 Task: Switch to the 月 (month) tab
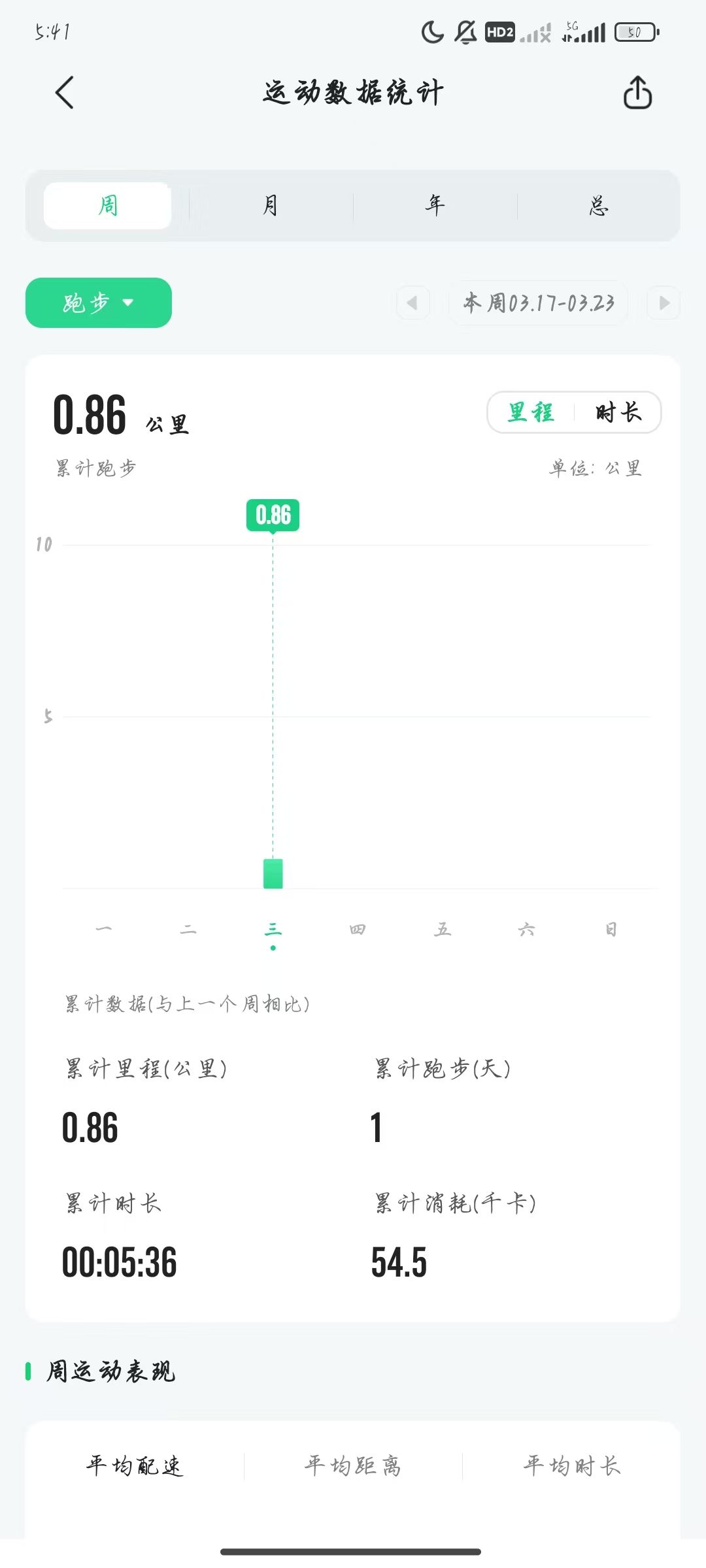click(271, 206)
